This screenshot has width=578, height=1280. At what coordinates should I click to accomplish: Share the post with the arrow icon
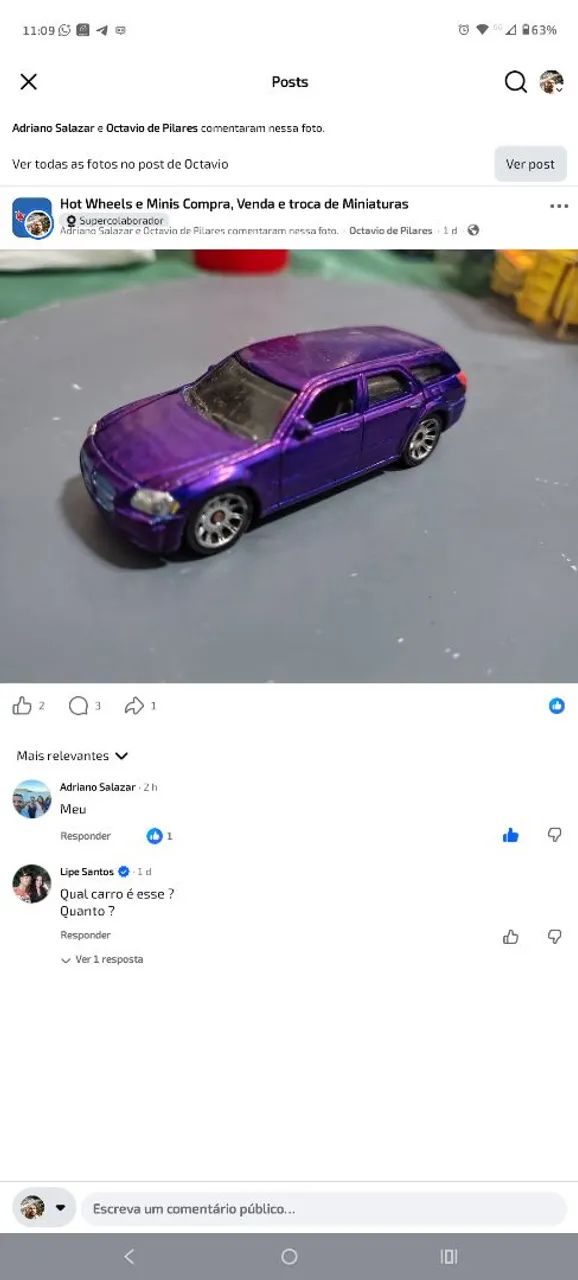click(134, 706)
